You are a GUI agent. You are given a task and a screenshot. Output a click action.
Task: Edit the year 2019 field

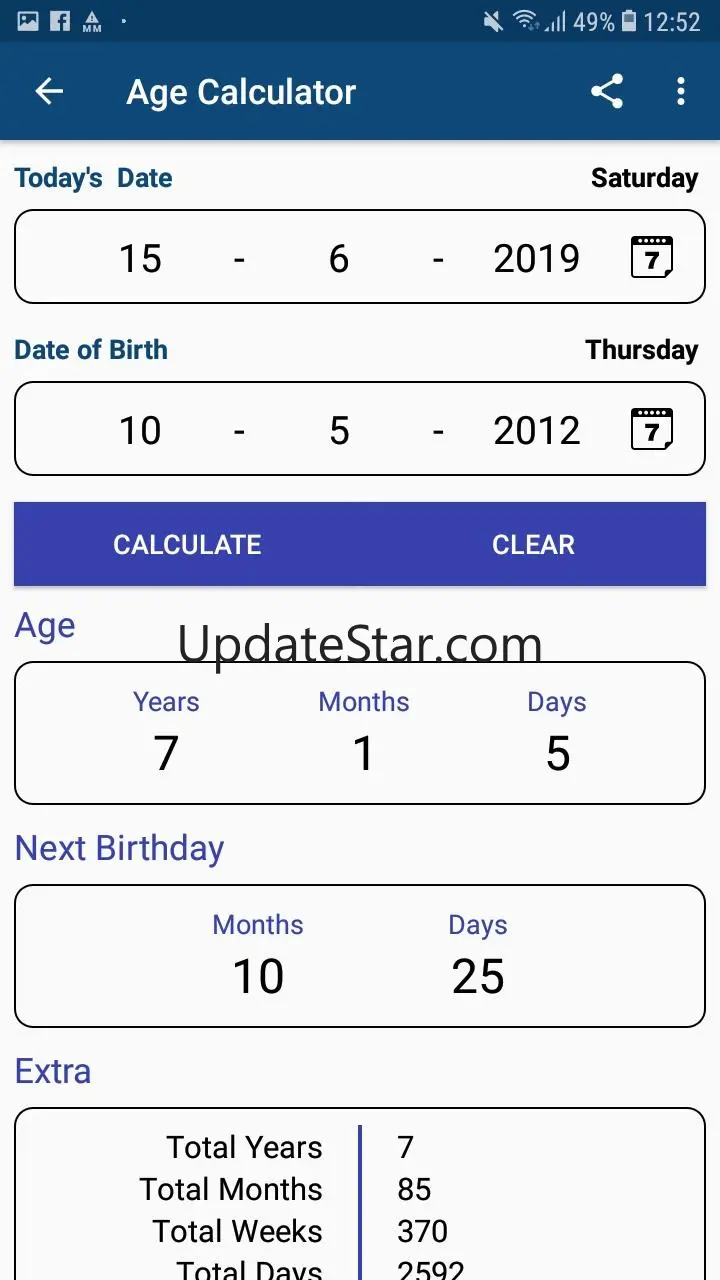click(x=536, y=258)
